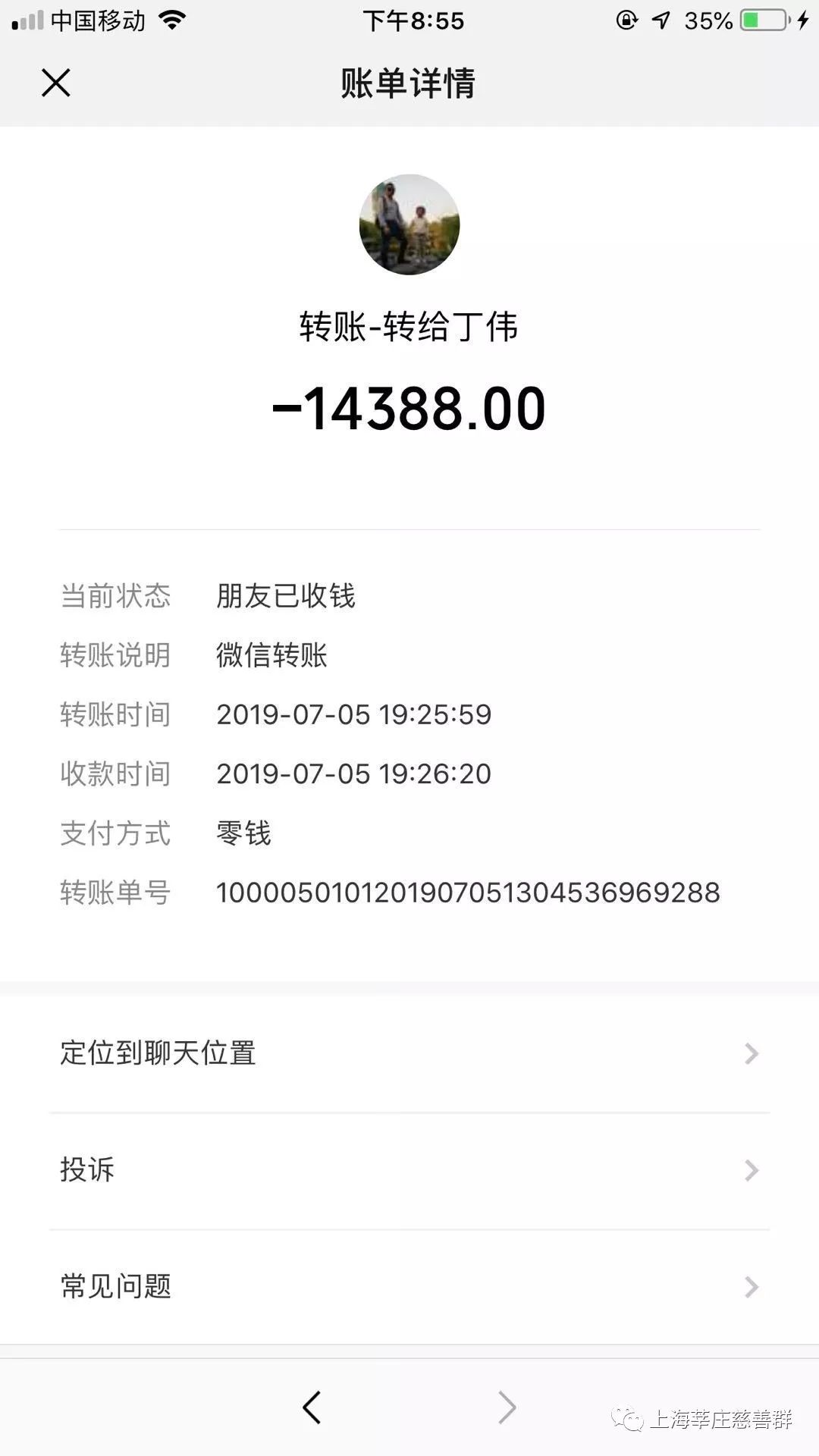Expand the chevron next to 定位到聊天位置
The height and width of the screenshot is (1456, 819).
pyautogui.click(x=750, y=1053)
